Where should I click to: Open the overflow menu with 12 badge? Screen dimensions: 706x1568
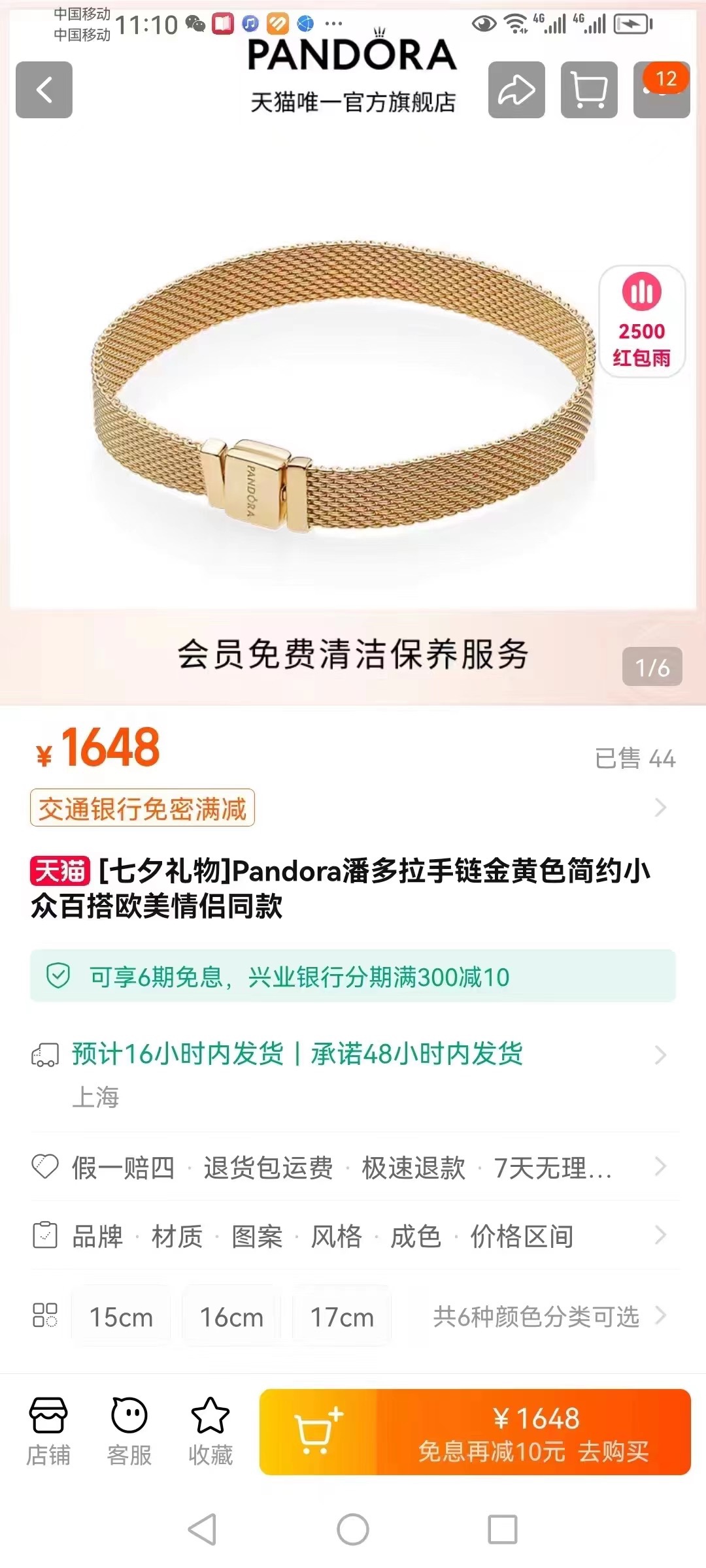(x=662, y=90)
